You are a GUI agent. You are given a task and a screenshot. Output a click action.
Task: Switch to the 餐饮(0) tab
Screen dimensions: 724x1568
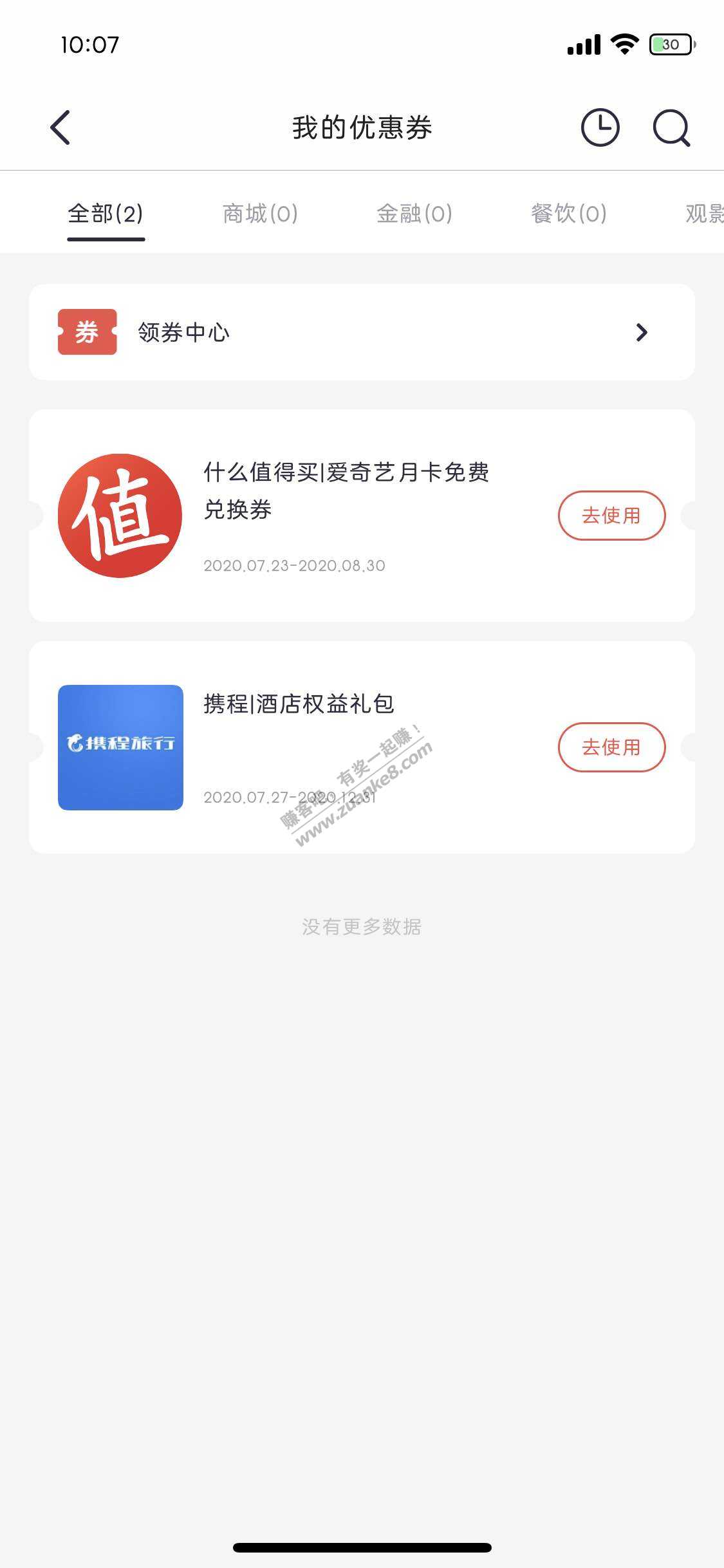(569, 214)
